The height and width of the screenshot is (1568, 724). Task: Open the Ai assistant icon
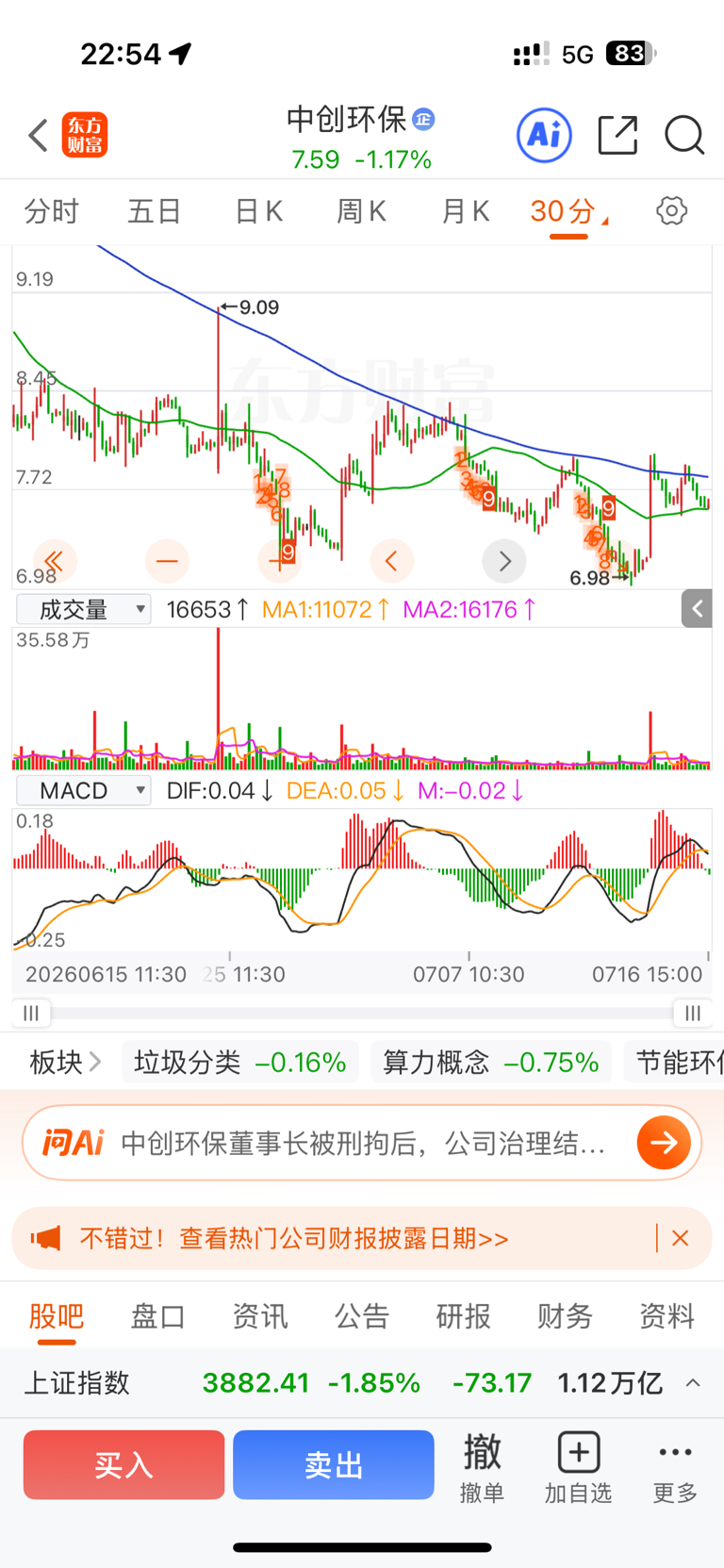(545, 136)
